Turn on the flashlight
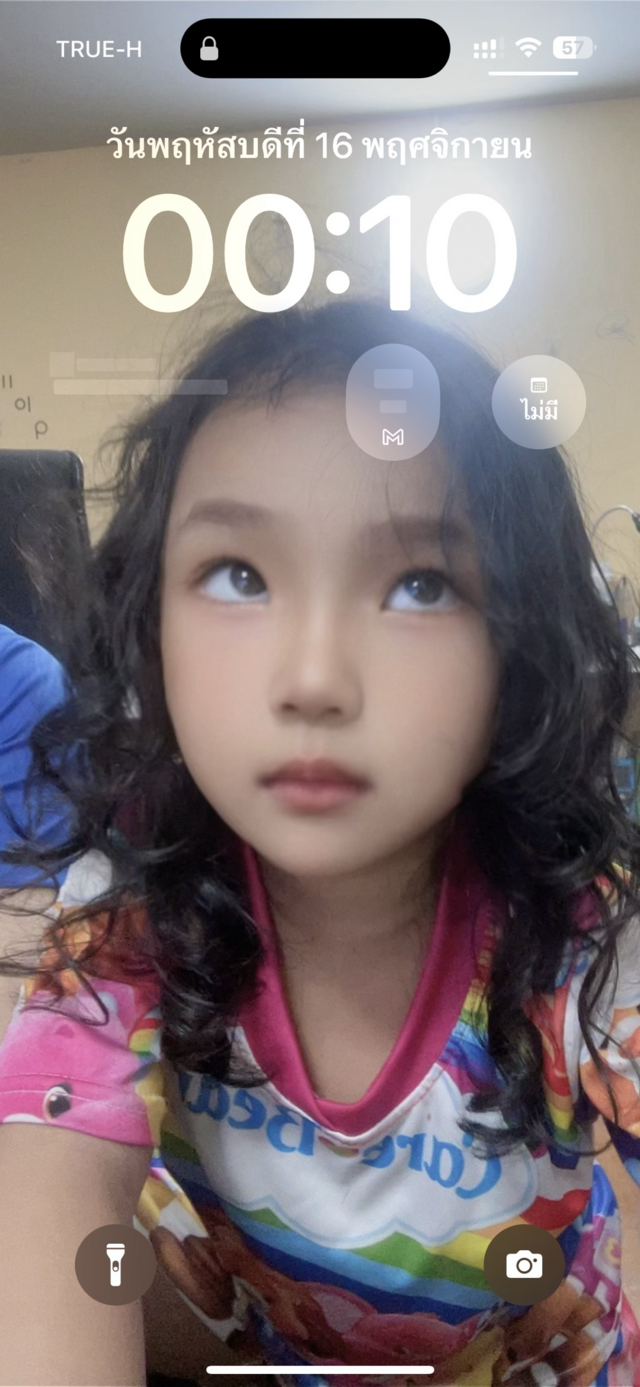Viewport: 640px width, 1387px height. coord(115,1264)
